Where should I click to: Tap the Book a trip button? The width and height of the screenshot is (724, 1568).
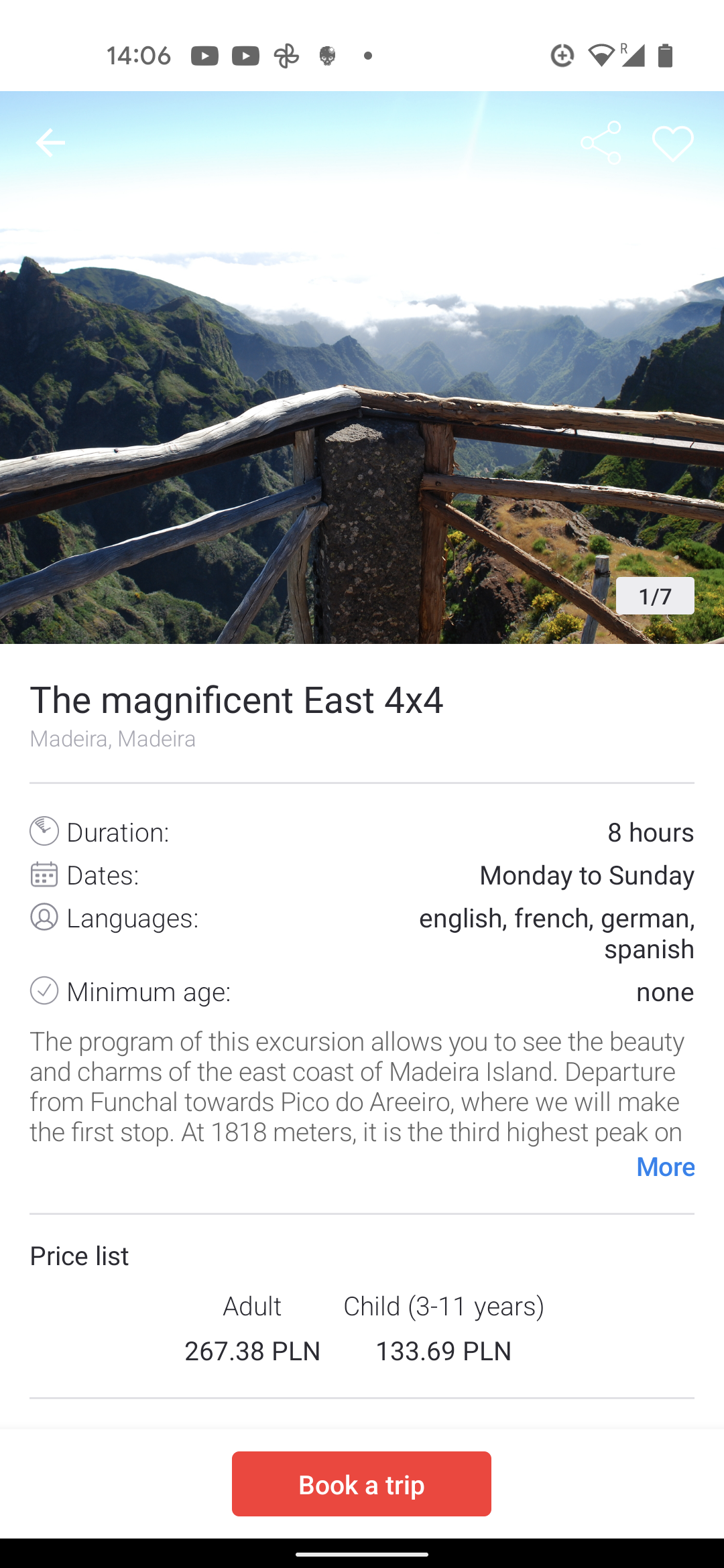point(361,1484)
